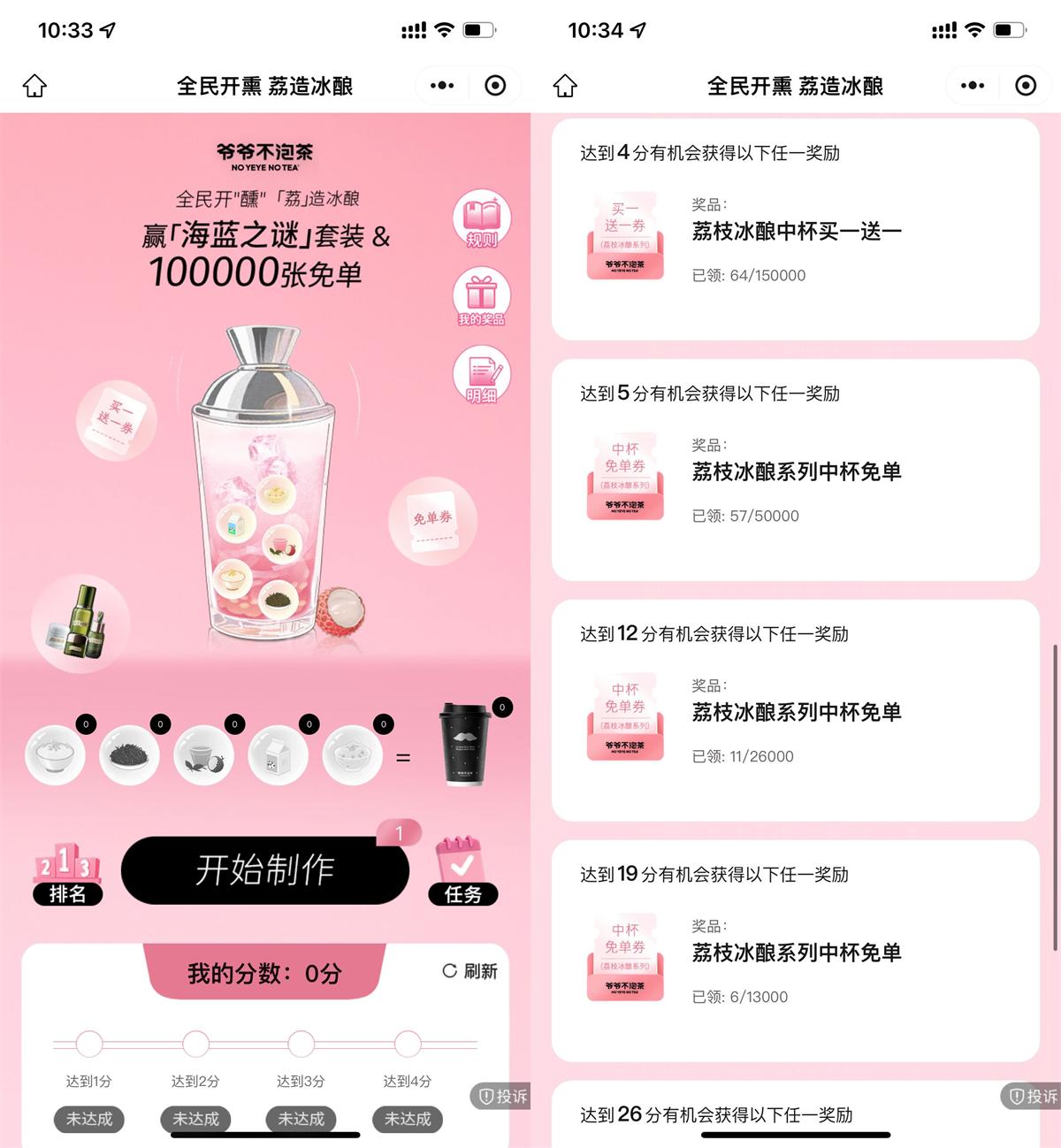Open the 任务 tasks list
This screenshot has height=1148, width=1061.
(462, 872)
